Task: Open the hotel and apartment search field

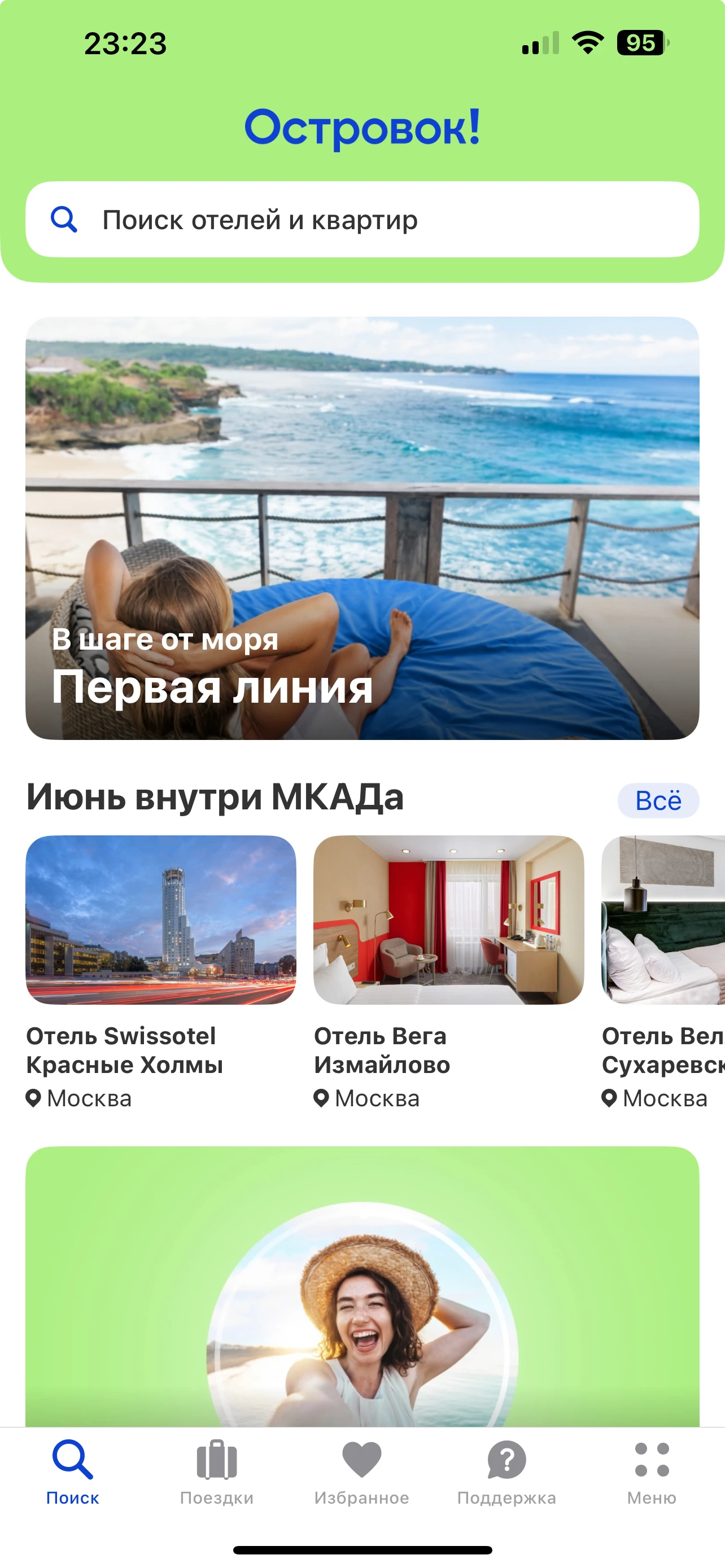Action: (x=362, y=219)
